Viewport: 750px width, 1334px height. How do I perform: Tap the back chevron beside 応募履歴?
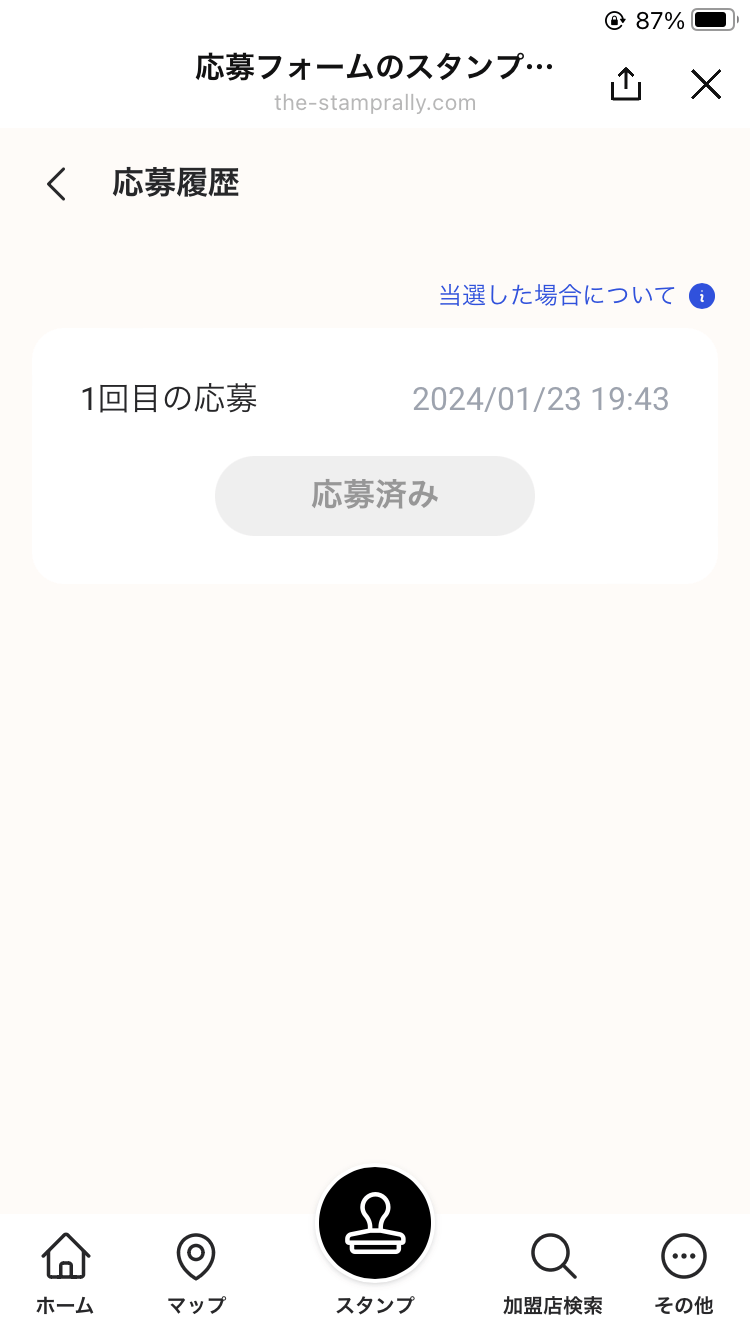(56, 184)
